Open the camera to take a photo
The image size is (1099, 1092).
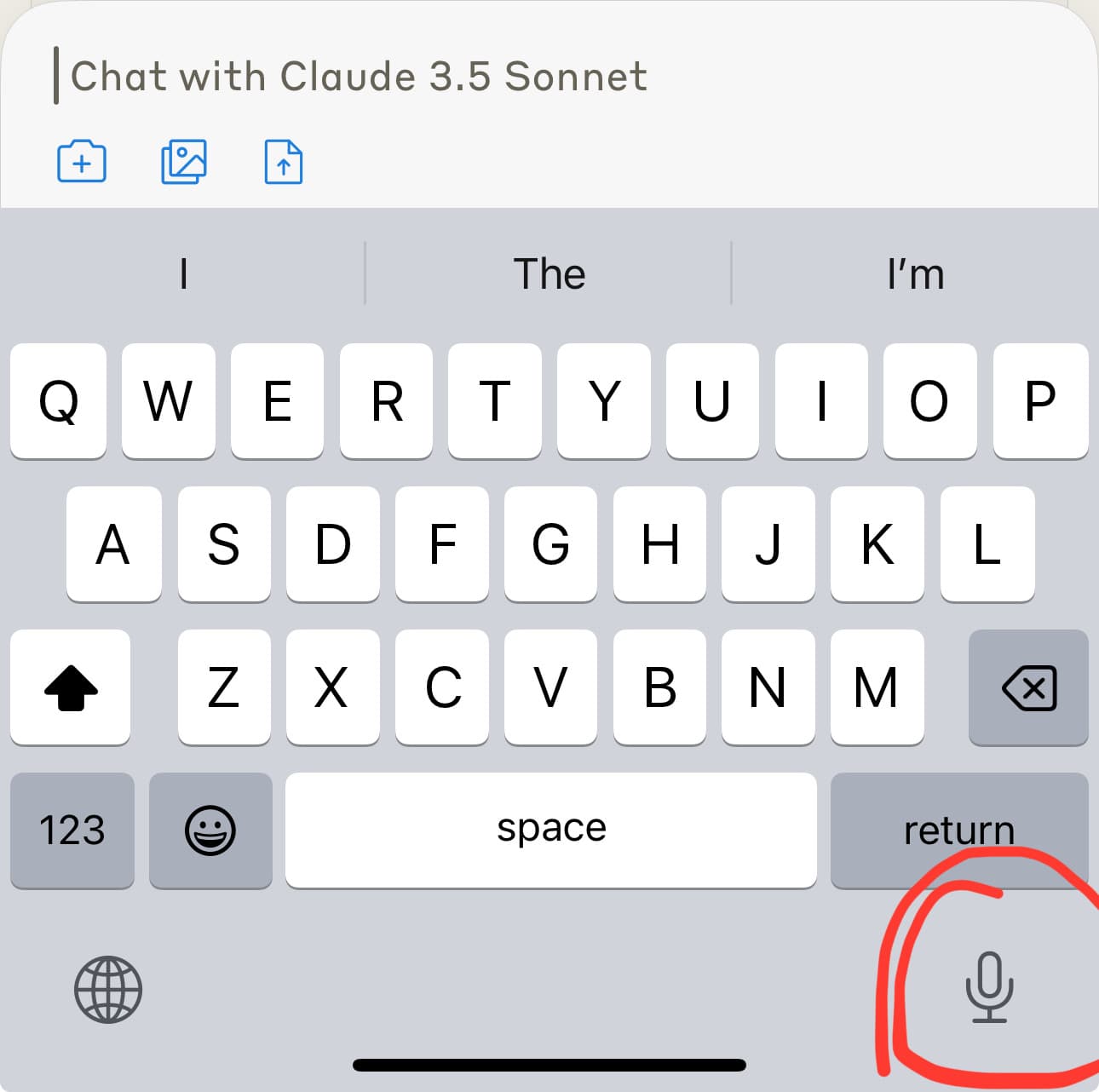coord(82,161)
